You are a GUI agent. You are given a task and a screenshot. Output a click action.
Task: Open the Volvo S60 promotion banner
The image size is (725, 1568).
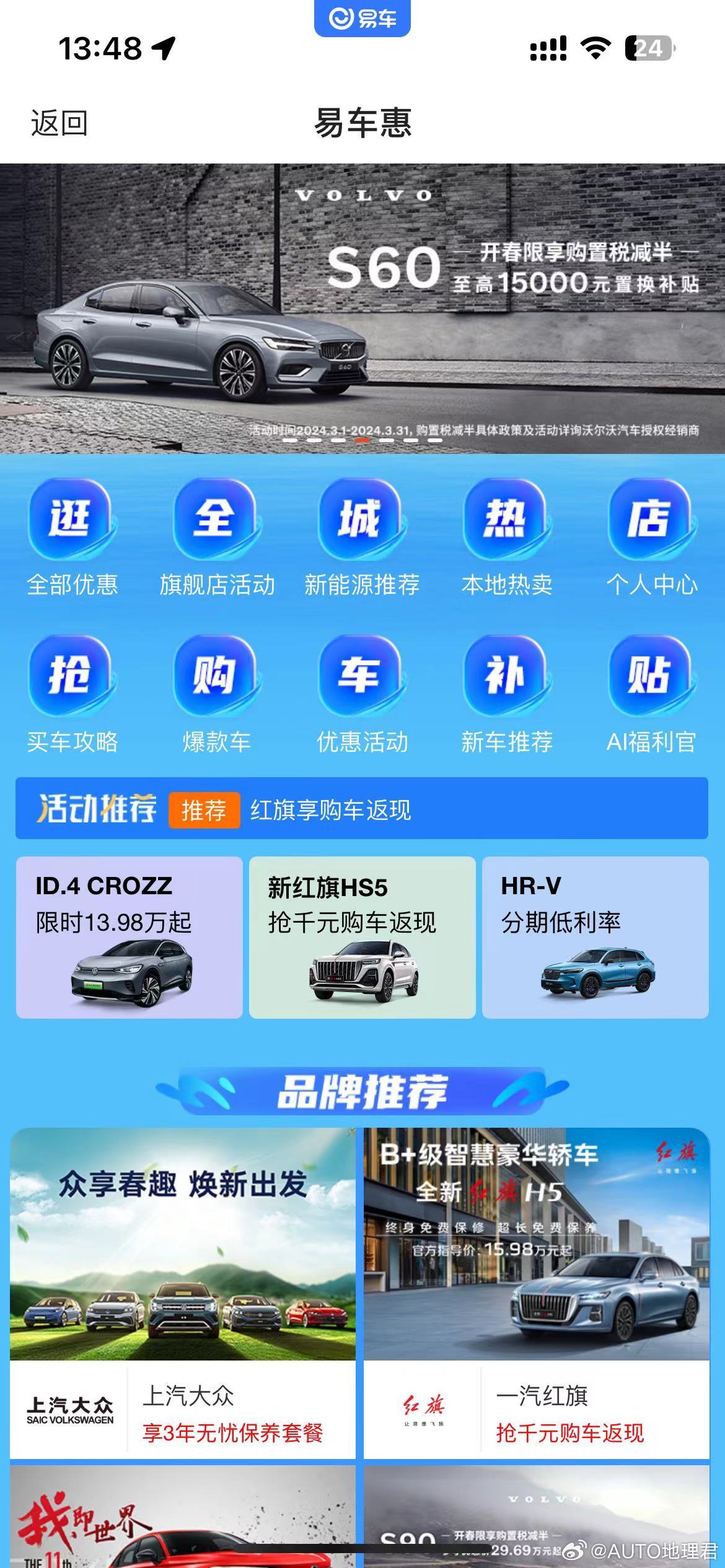[362, 308]
